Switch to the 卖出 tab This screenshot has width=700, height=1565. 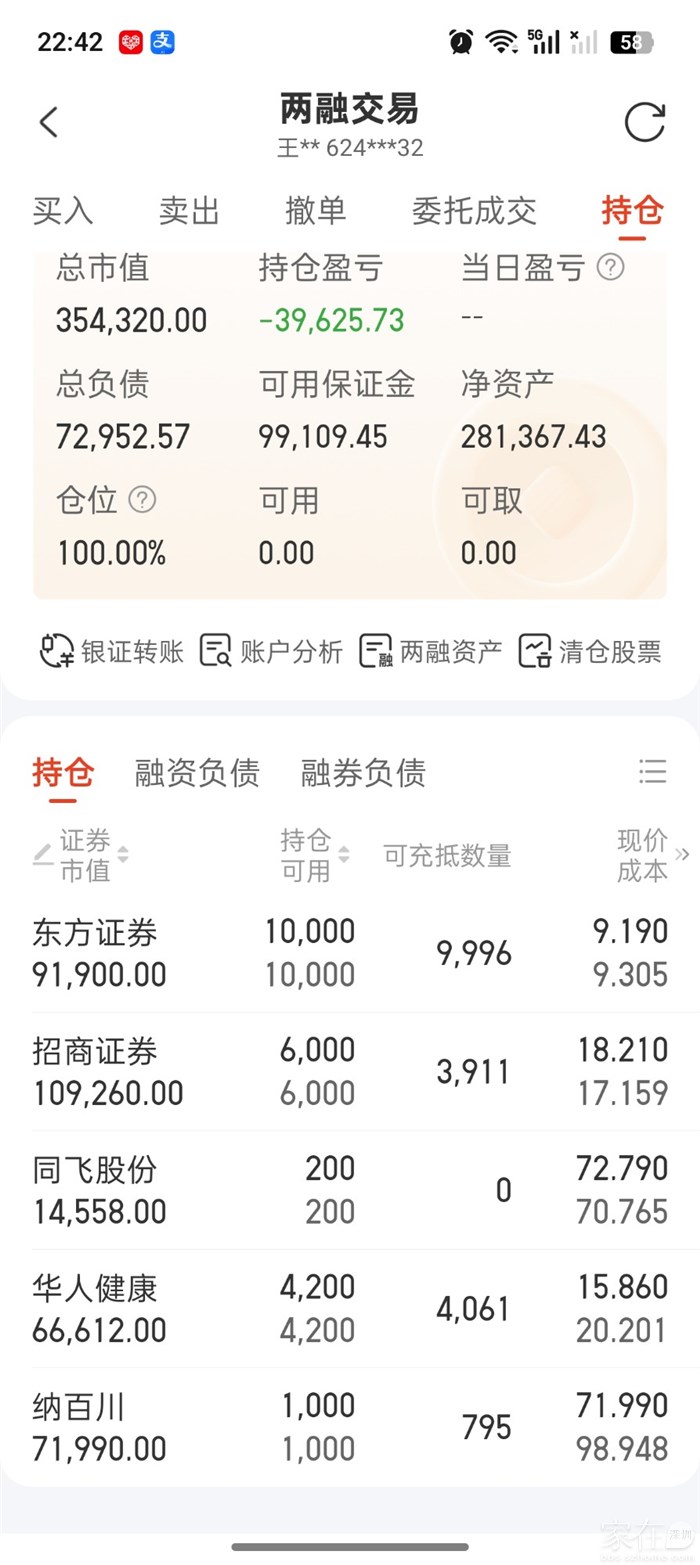(189, 211)
